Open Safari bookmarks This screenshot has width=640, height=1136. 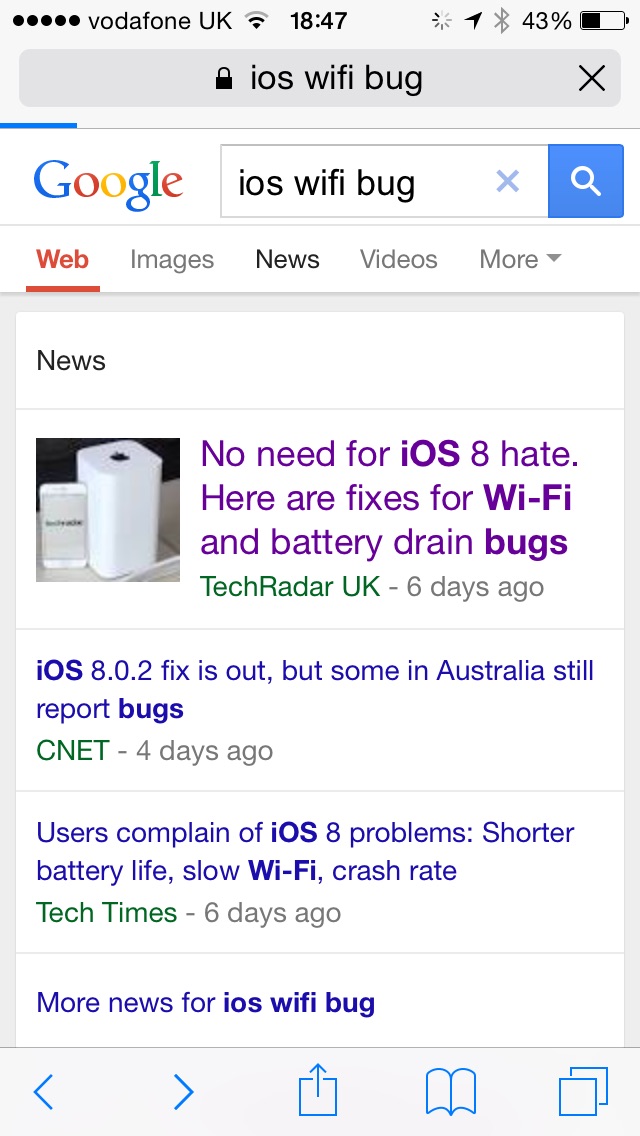(451, 1092)
